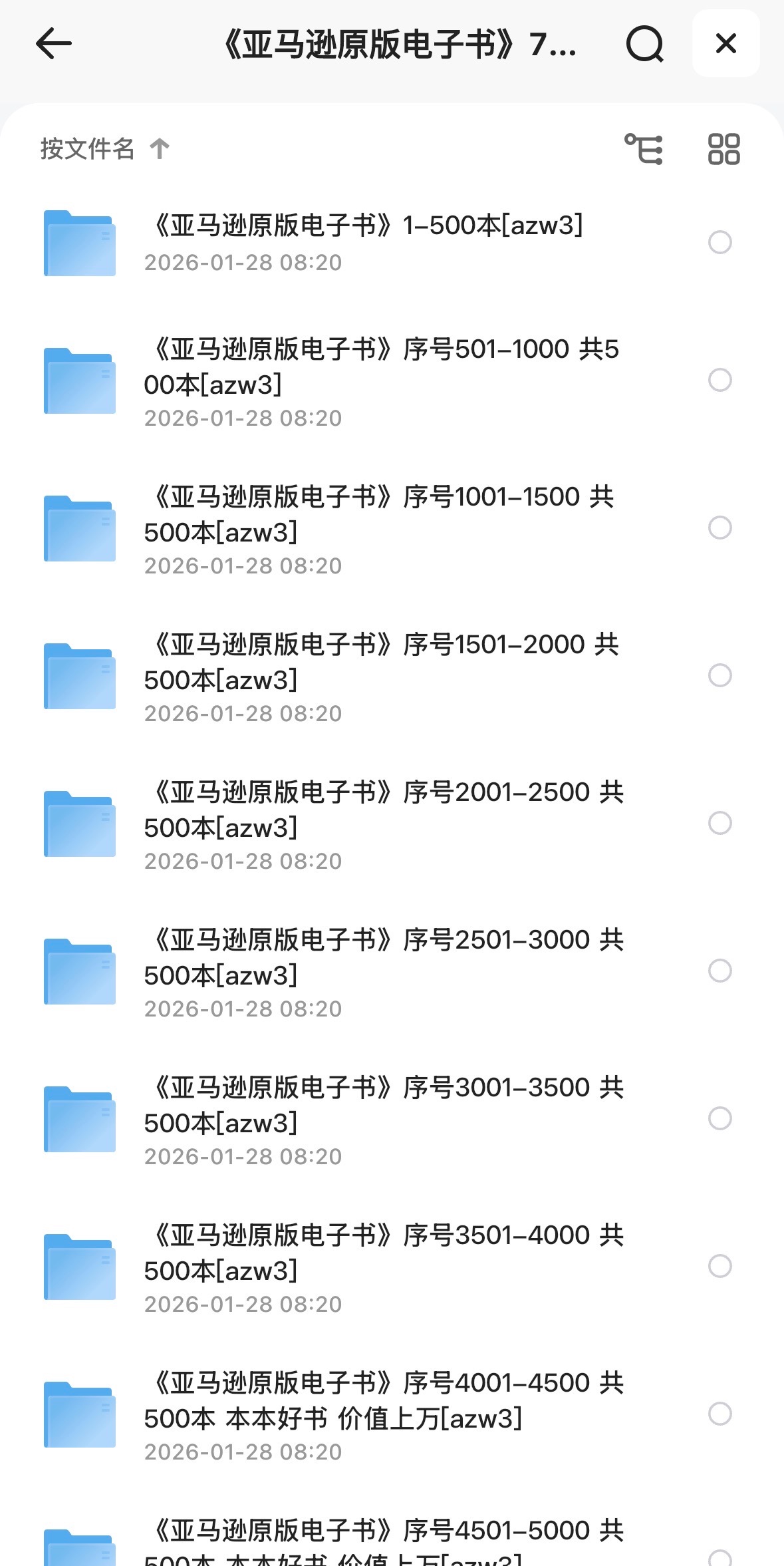Select the 1-500本 folder's circle
Image resolution: width=784 pixels, height=1566 pixels.
719,242
